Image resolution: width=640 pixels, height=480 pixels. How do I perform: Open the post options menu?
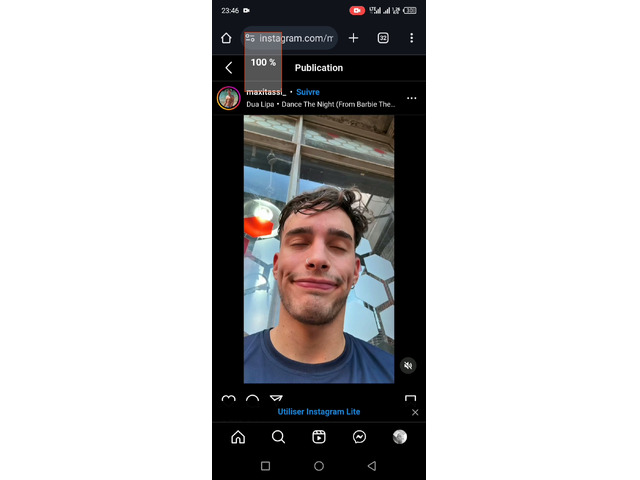411,98
